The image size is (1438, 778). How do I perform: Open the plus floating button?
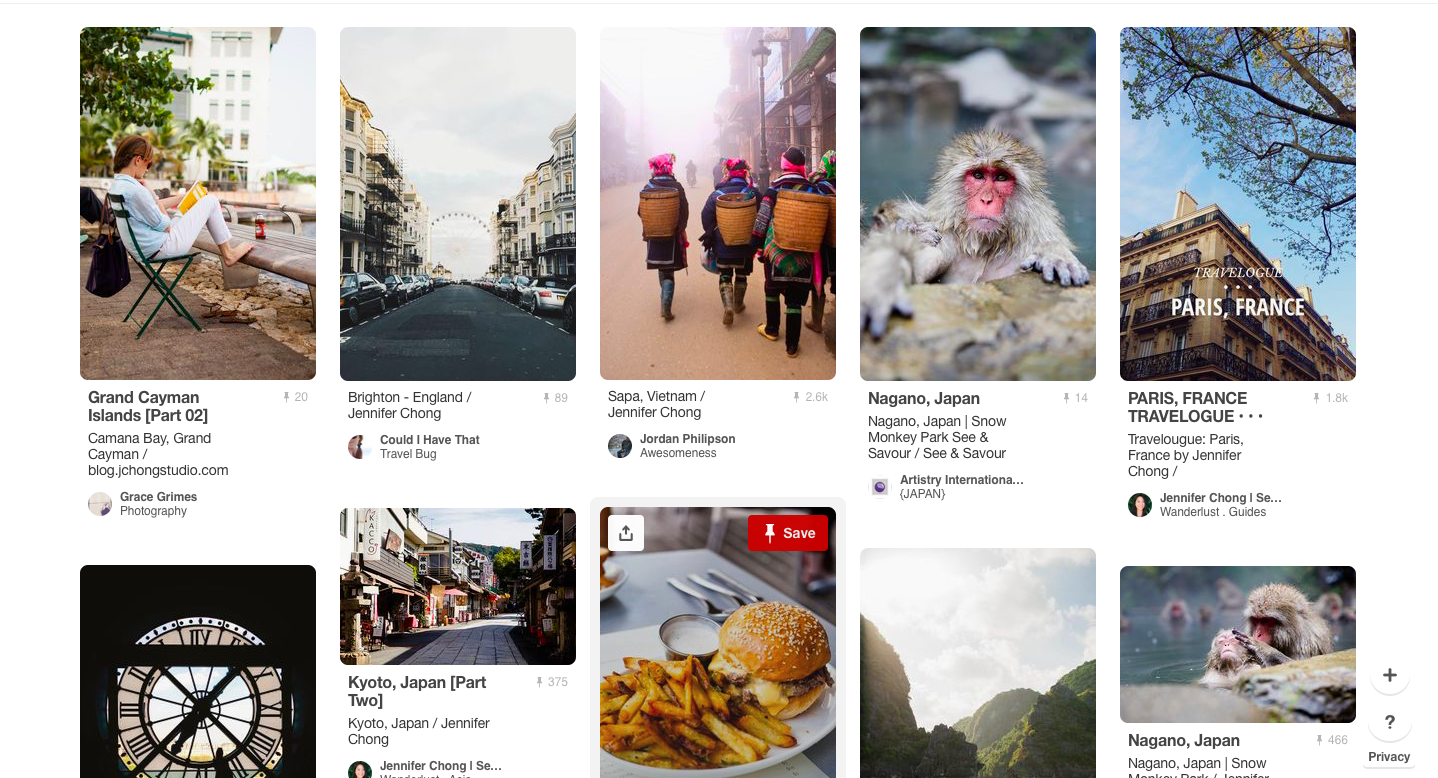point(1389,675)
